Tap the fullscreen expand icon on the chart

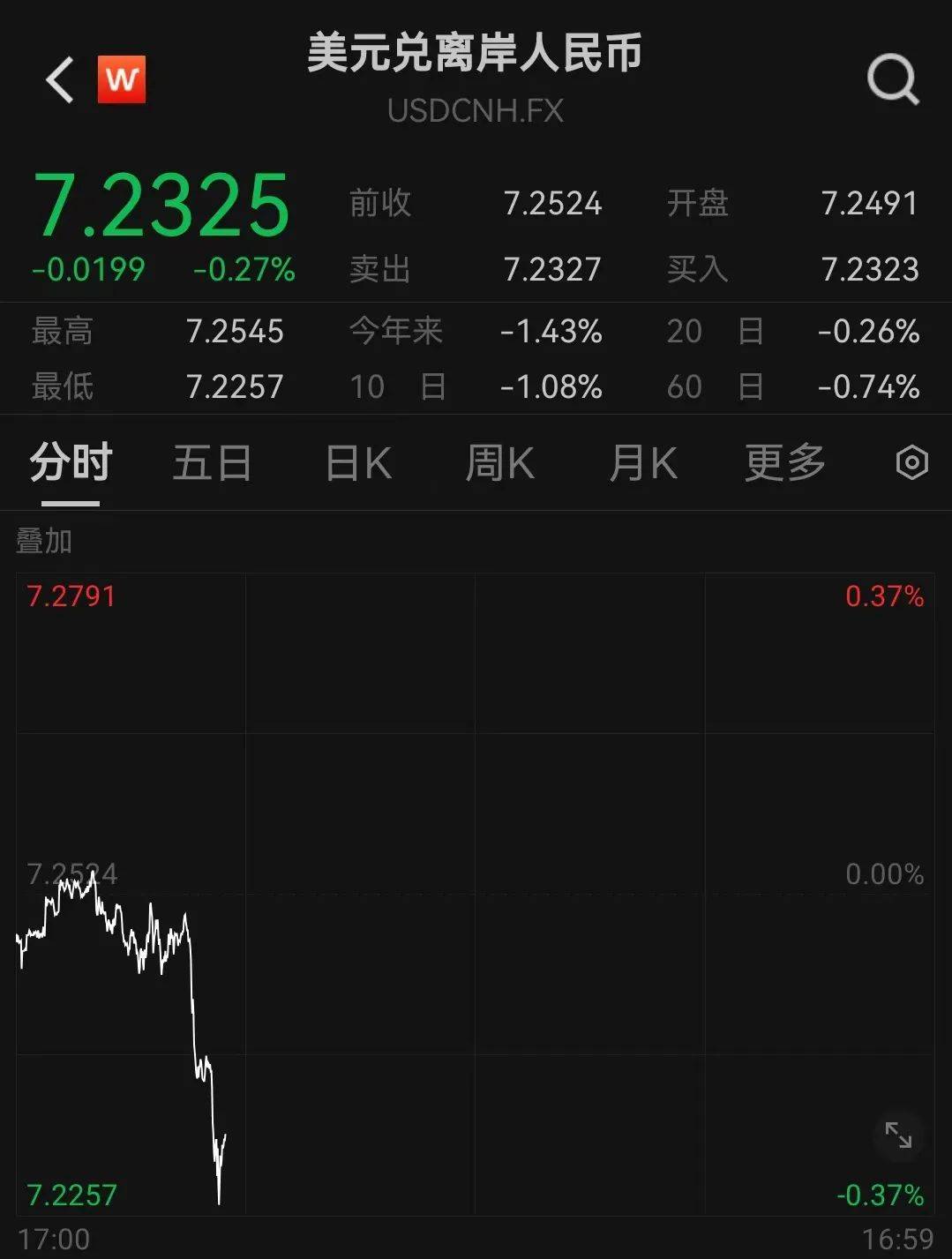[x=898, y=1137]
